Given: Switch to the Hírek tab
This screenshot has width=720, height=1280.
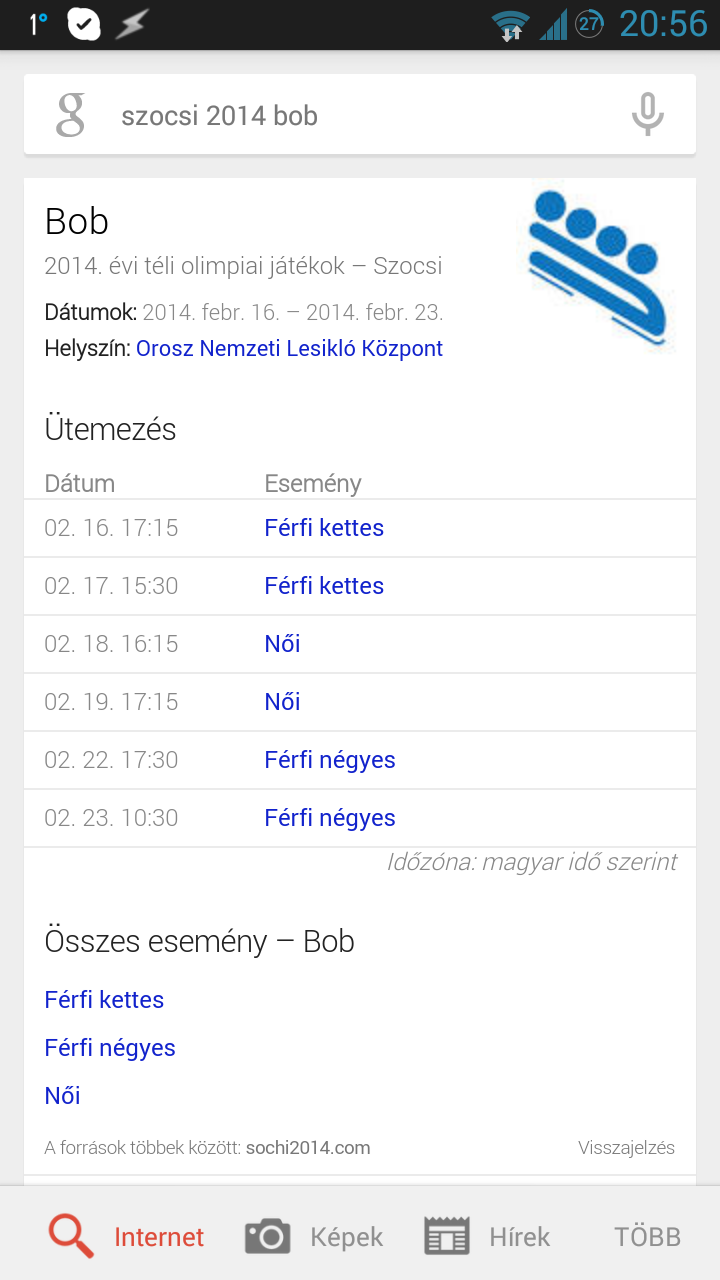Looking at the screenshot, I should click(487, 1237).
